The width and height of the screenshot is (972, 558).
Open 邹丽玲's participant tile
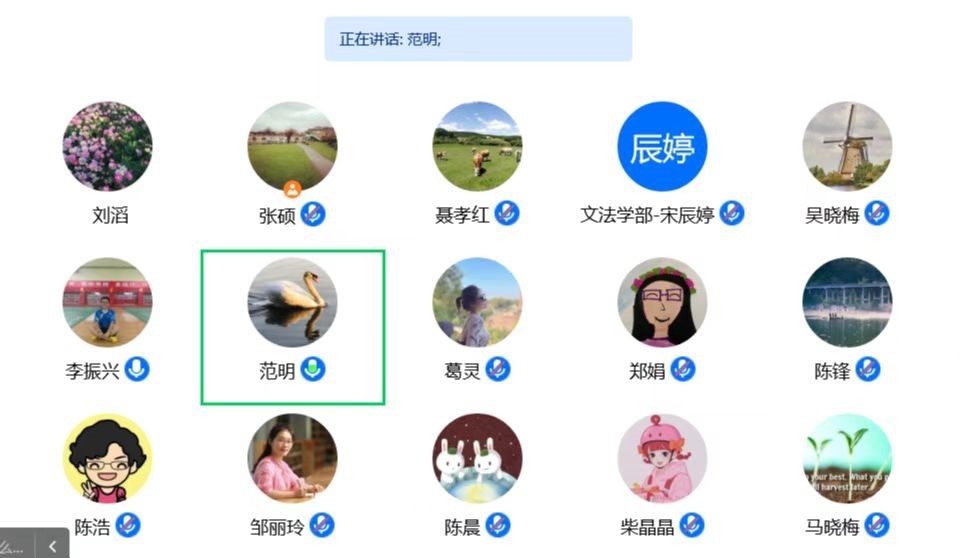pyautogui.click(x=292, y=458)
